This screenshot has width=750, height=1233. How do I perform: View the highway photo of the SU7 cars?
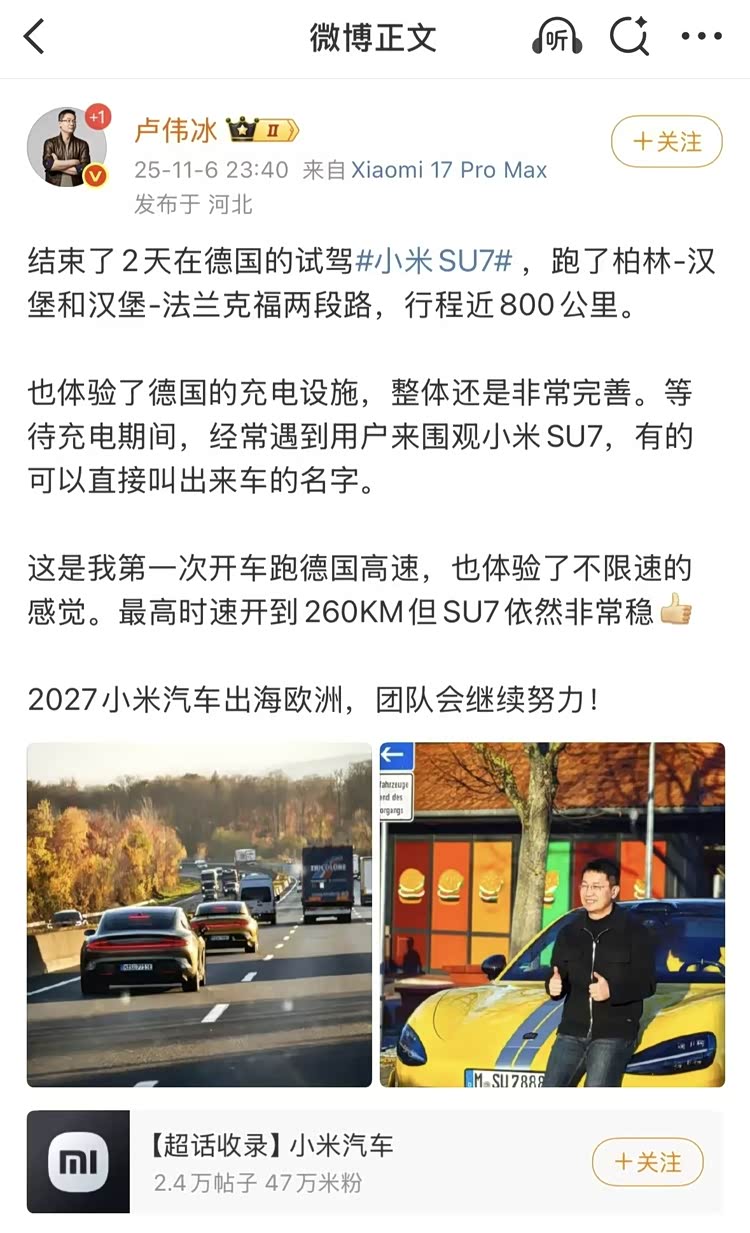(x=199, y=914)
